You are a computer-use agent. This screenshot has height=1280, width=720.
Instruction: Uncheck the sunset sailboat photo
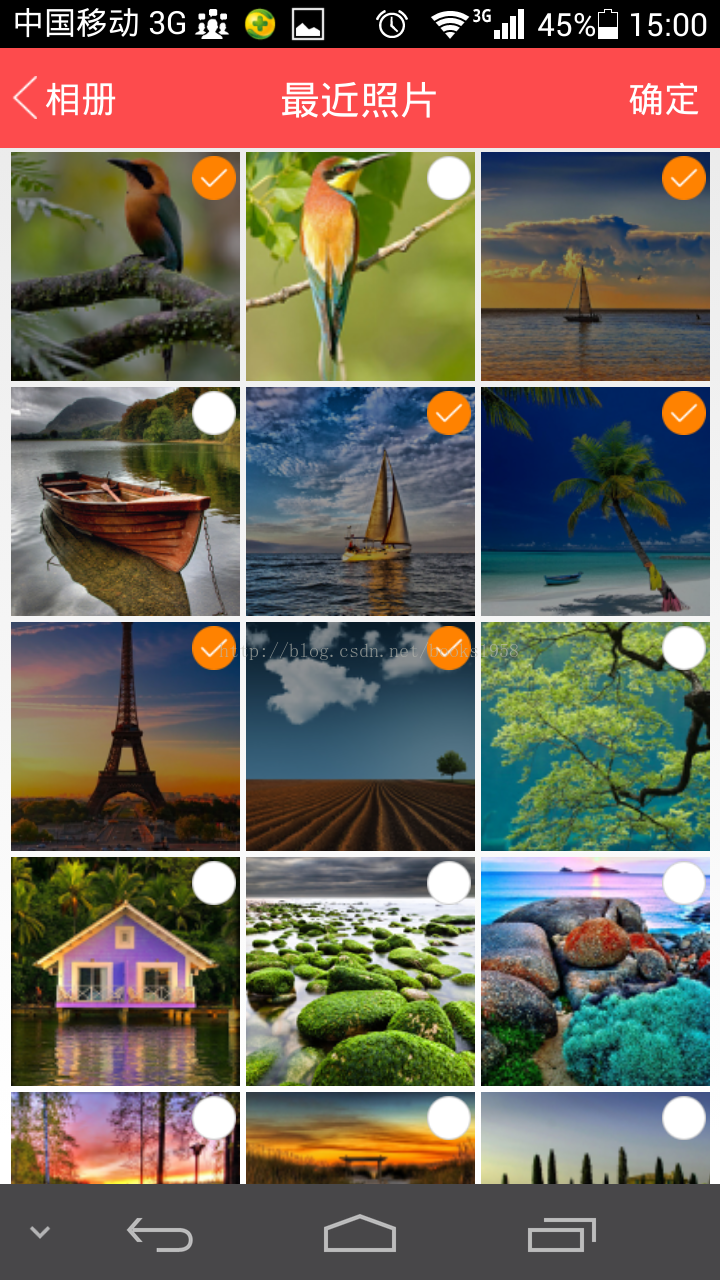[684, 179]
